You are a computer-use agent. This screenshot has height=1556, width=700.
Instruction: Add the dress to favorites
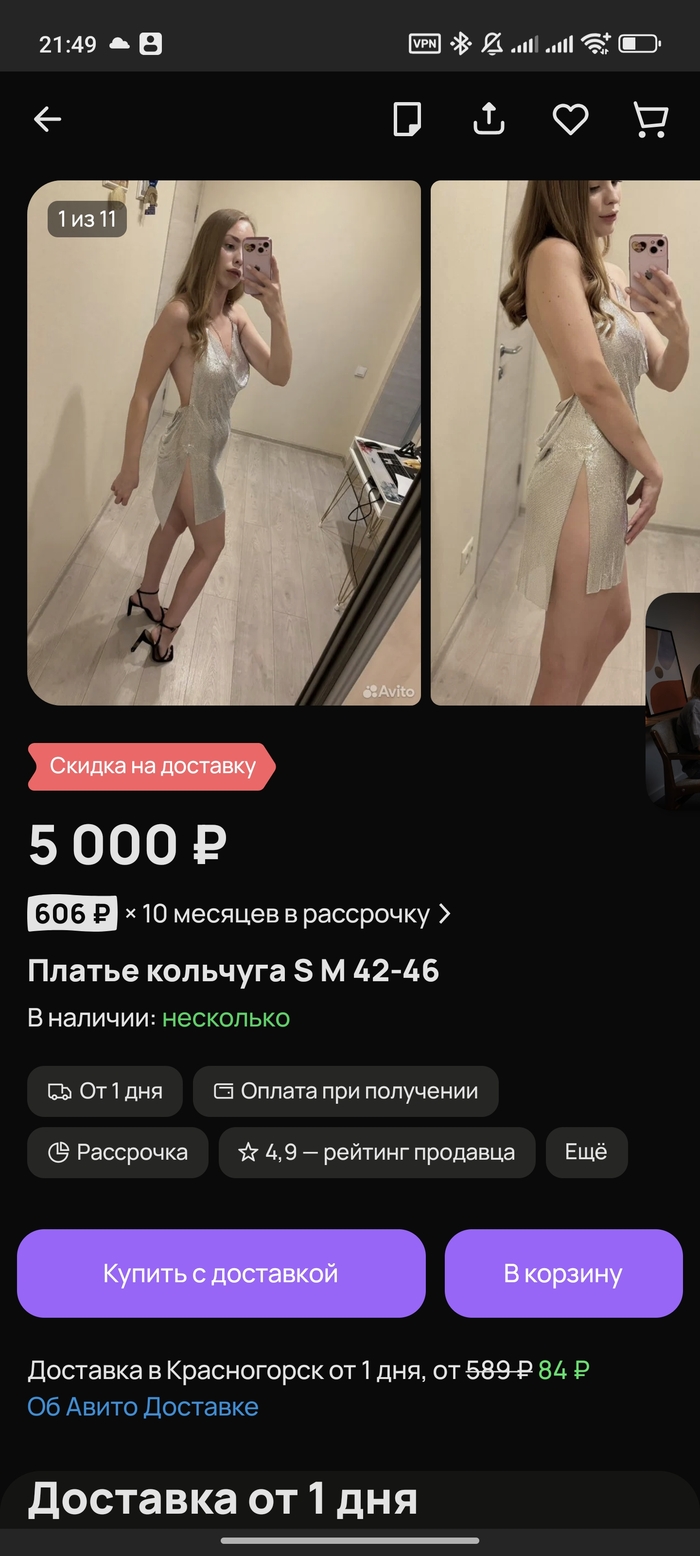(x=570, y=120)
